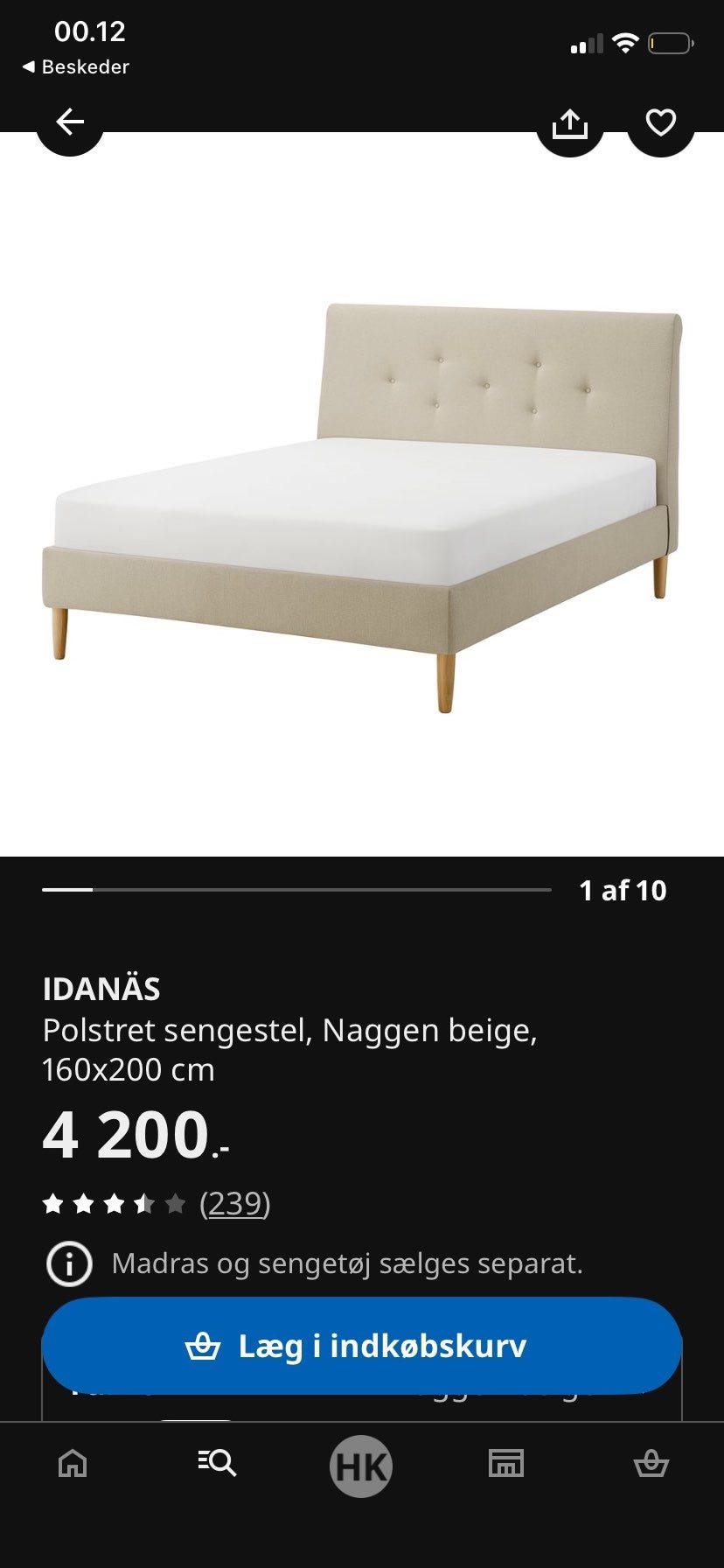Go back using the arrow icon
This screenshot has width=724, height=1568.
[70, 122]
